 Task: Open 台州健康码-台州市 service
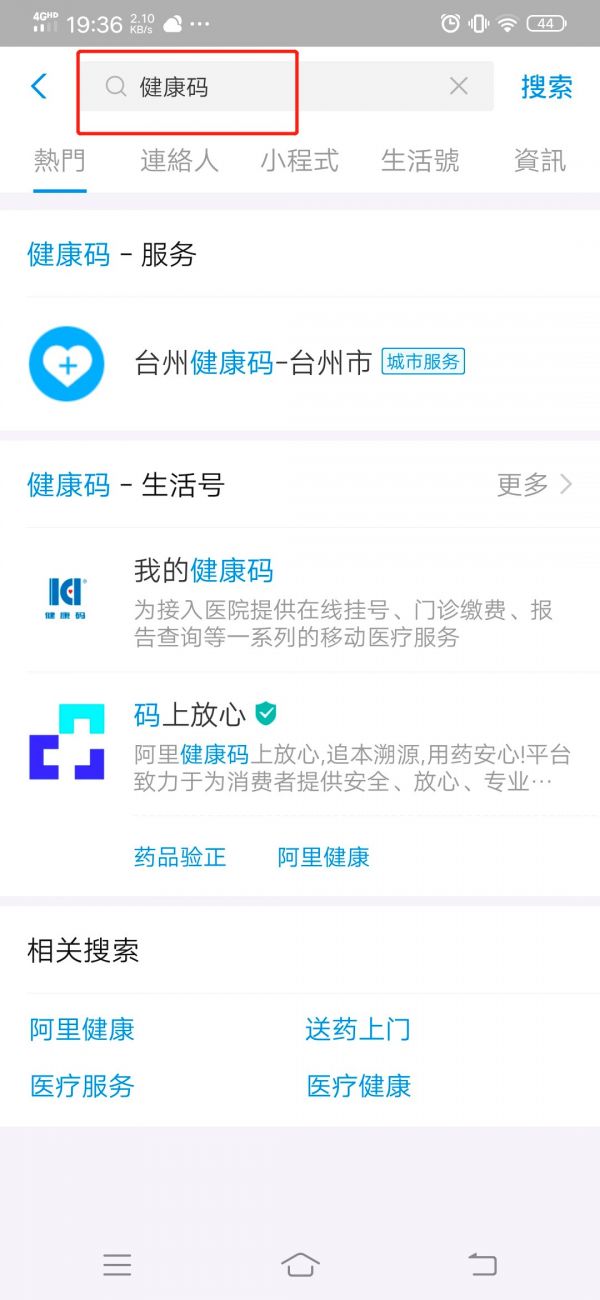[300, 363]
